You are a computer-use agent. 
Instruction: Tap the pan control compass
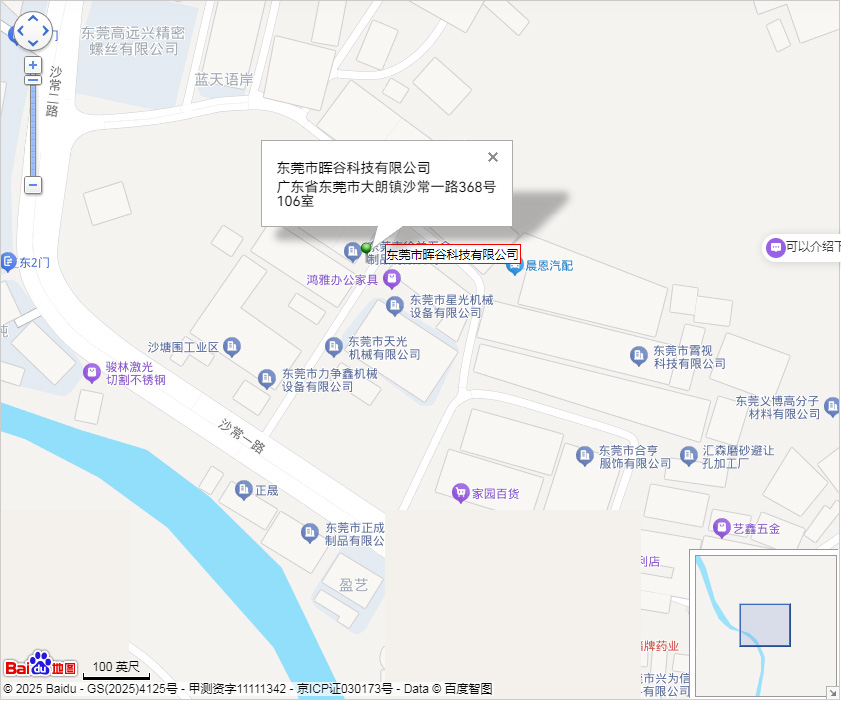33,31
